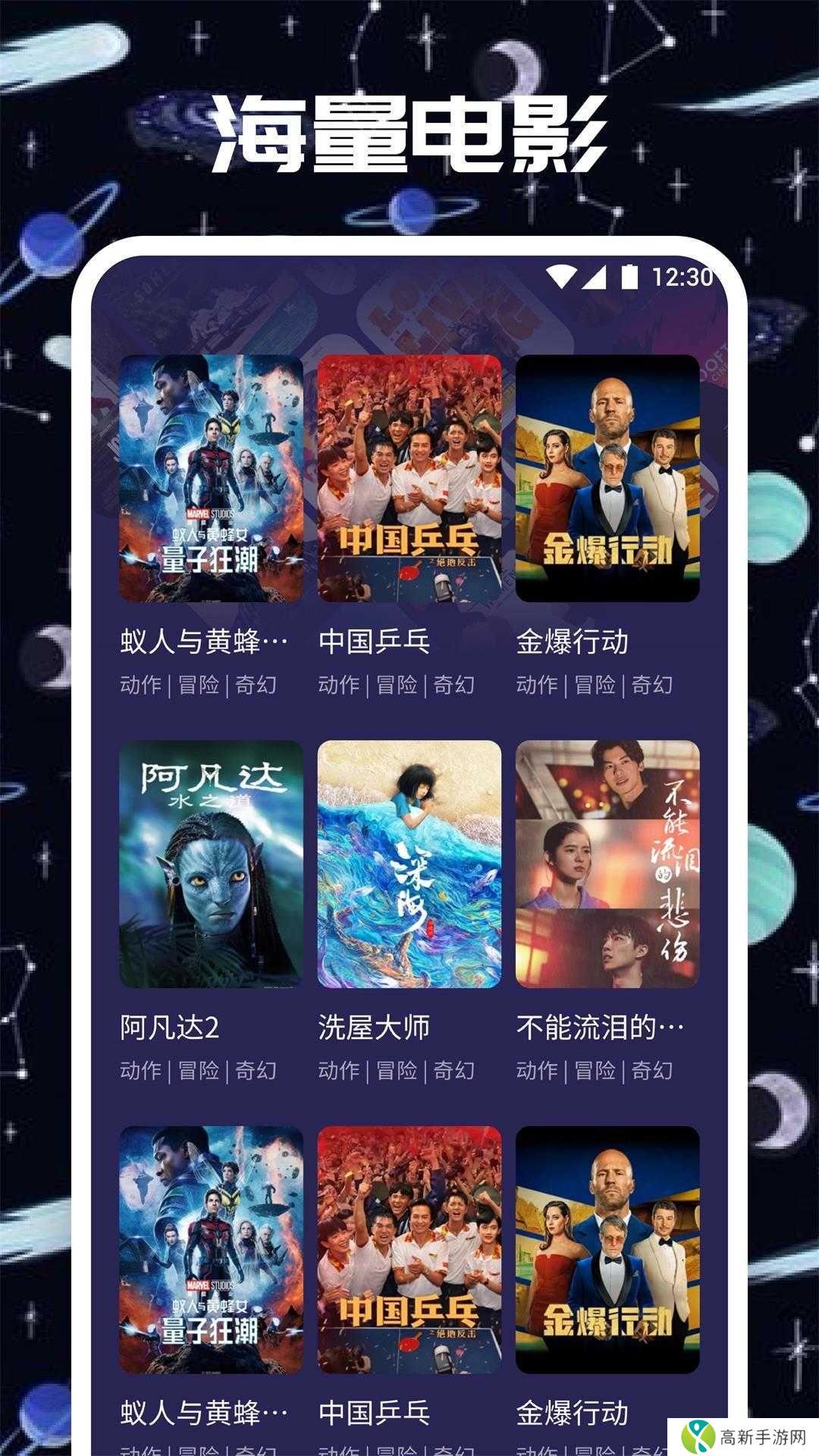Click the battery icon in the status bar
The width and height of the screenshot is (819, 1456).
[632, 278]
